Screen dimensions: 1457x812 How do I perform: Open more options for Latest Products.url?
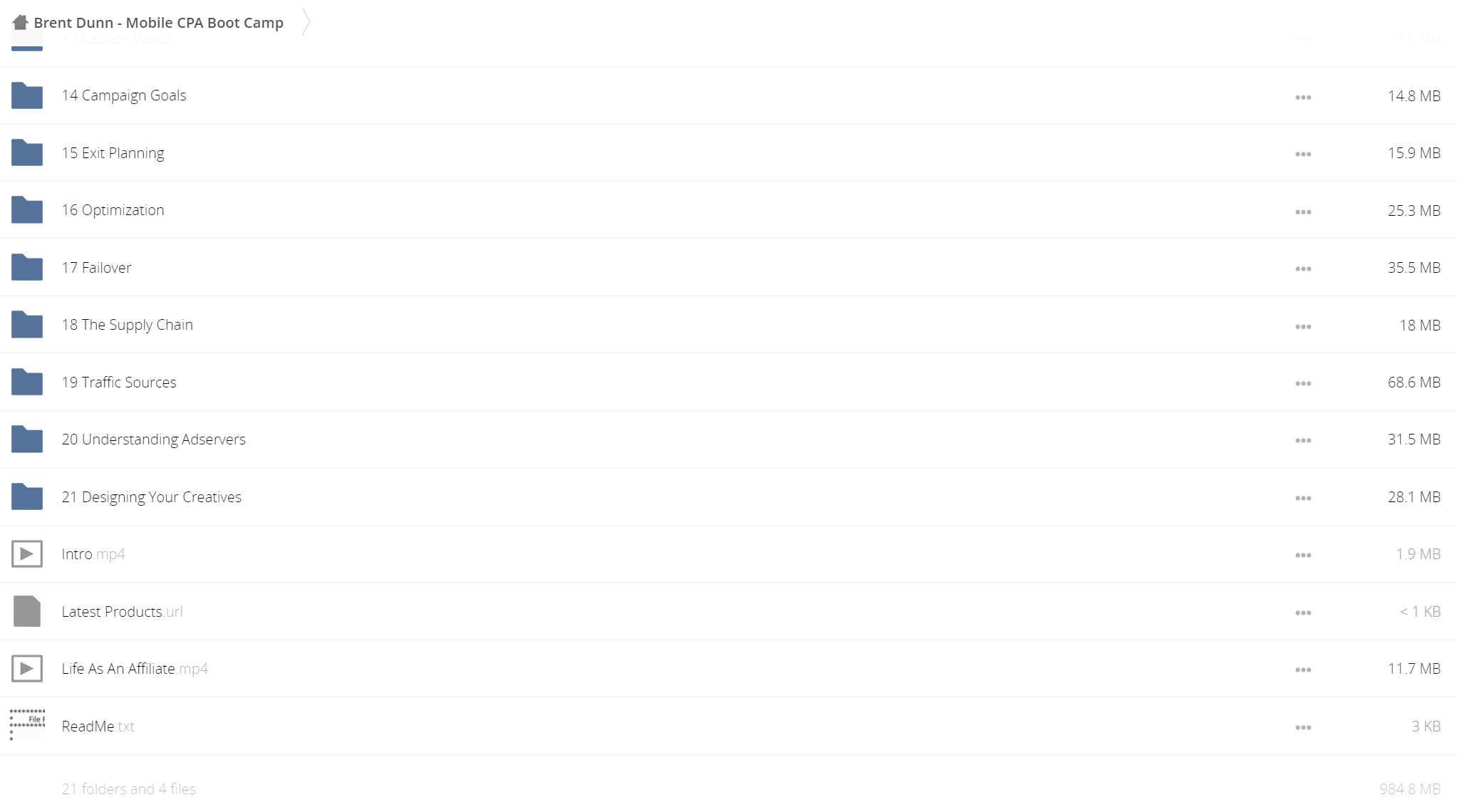[x=1303, y=613]
